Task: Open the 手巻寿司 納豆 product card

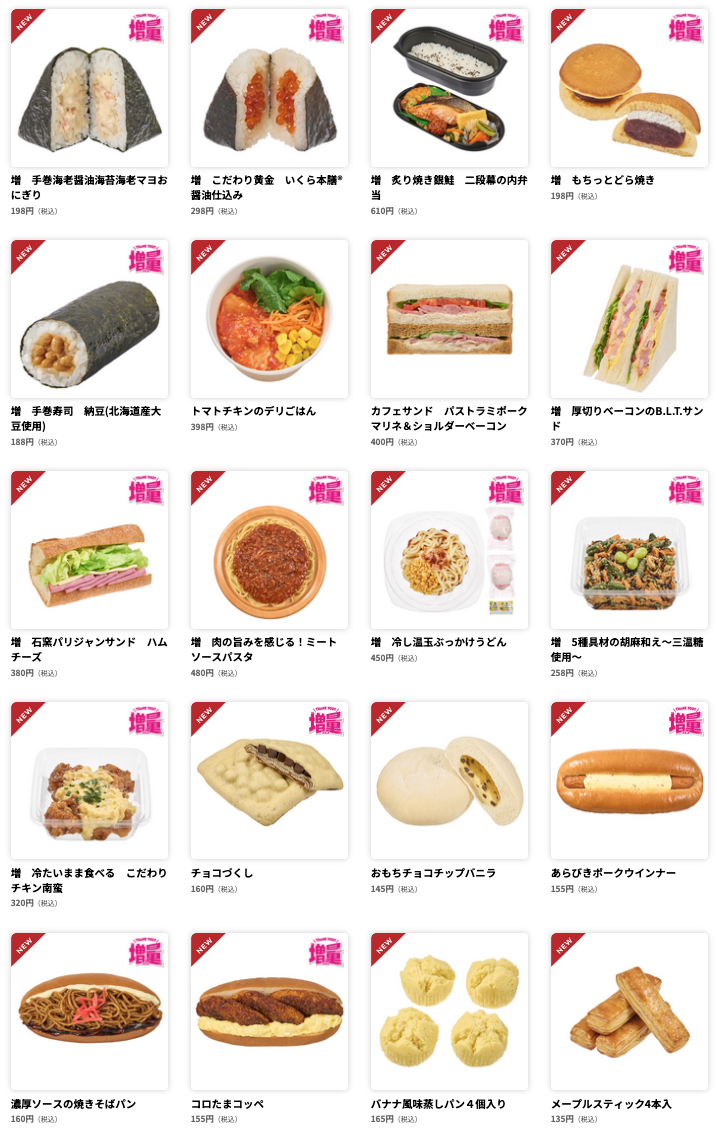Action: point(89,319)
